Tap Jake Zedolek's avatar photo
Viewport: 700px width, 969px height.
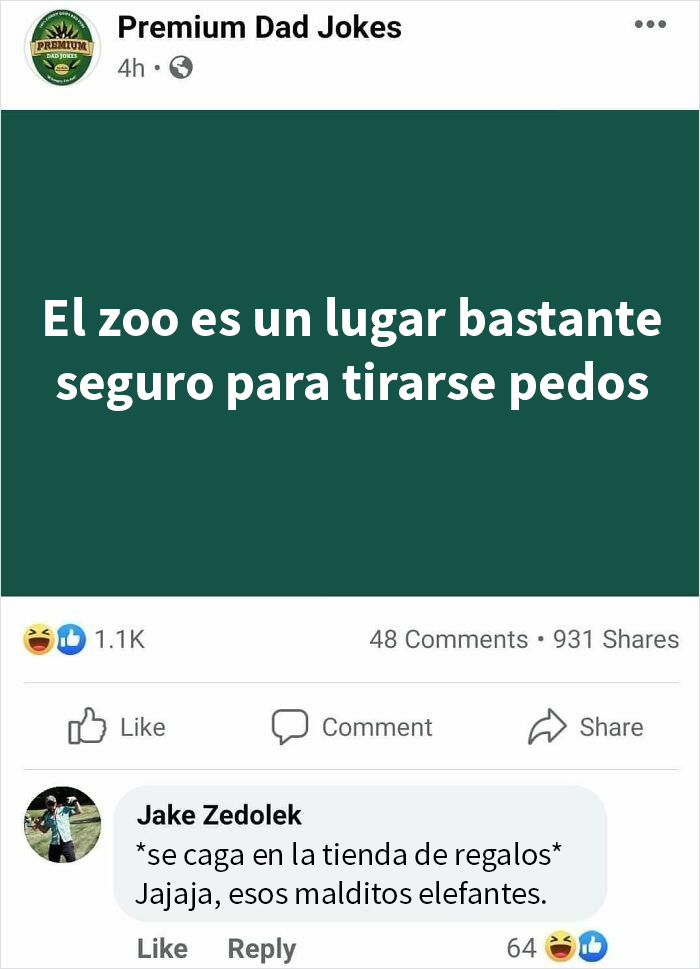tap(62, 824)
